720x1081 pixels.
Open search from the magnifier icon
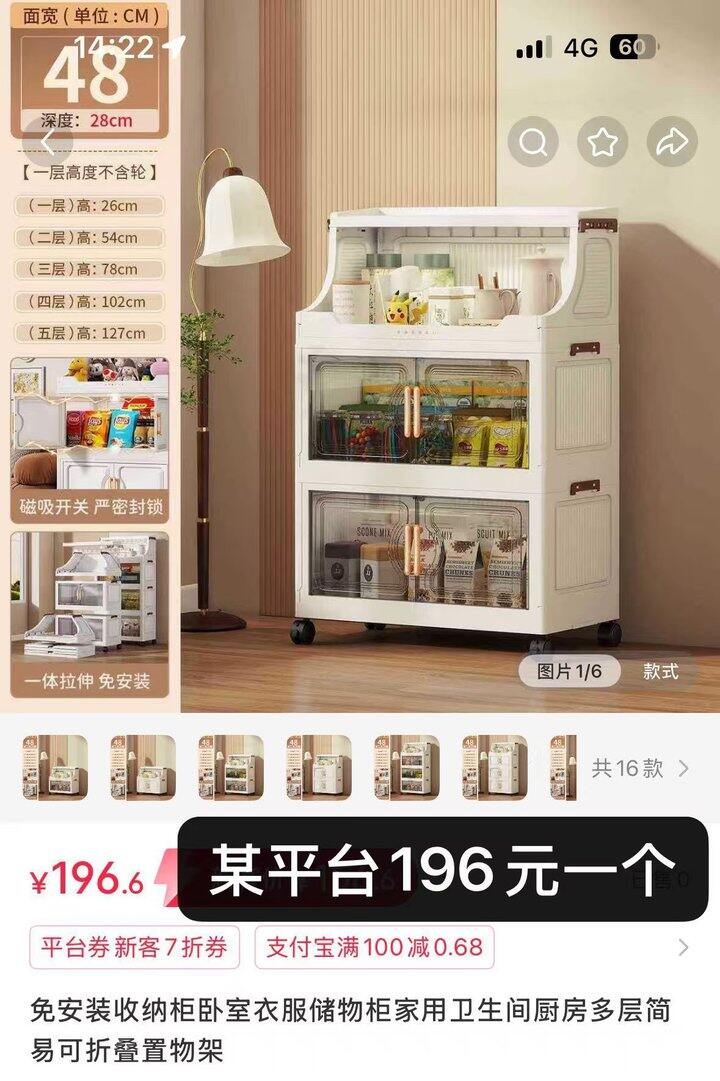[533, 142]
